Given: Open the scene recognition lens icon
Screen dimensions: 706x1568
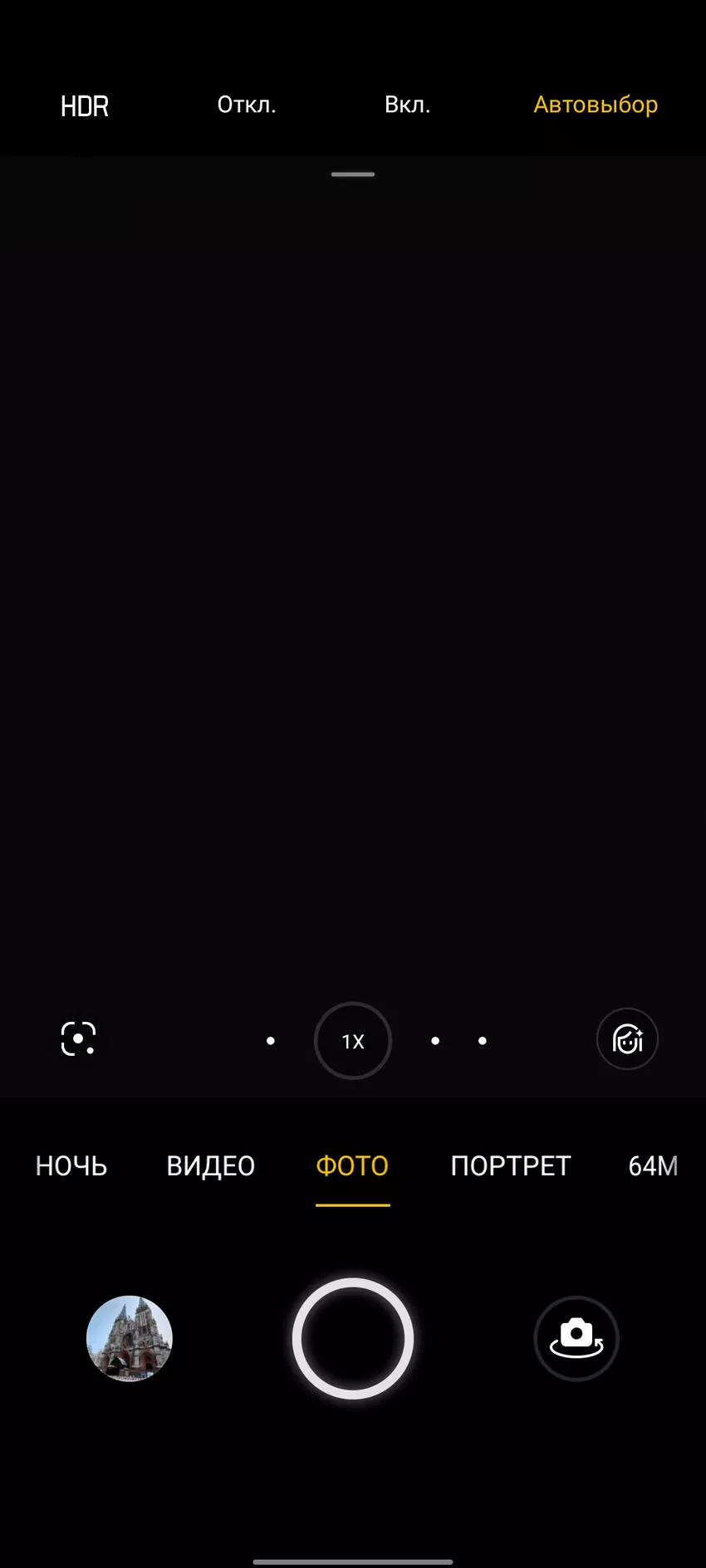Looking at the screenshot, I should click(x=79, y=1039).
